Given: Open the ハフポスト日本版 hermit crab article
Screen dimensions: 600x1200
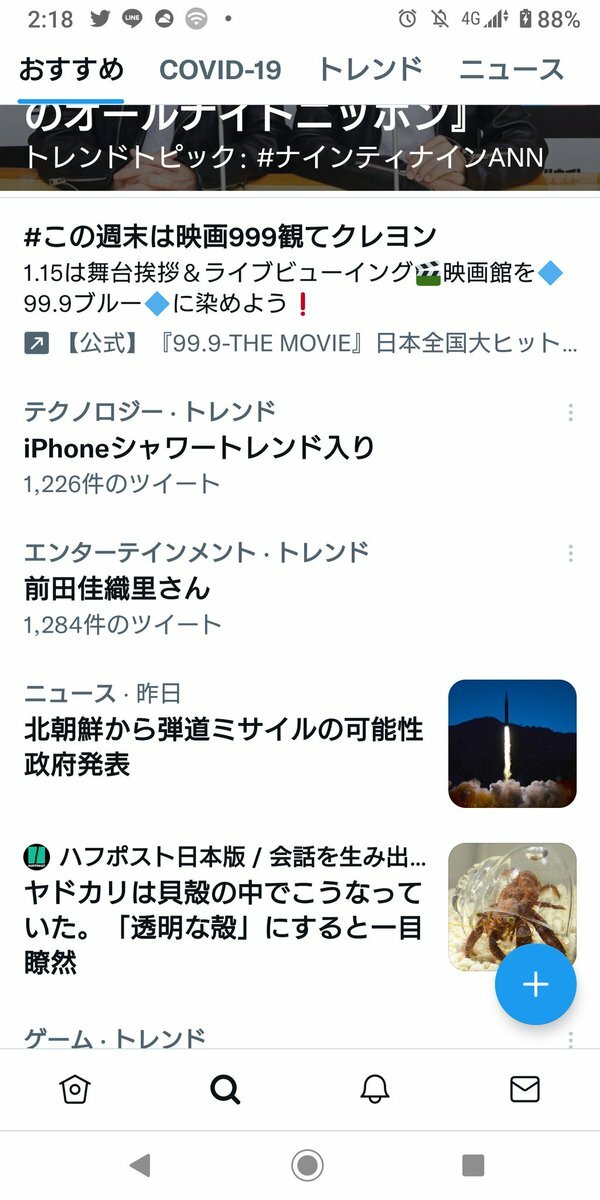Looking at the screenshot, I should [223, 910].
